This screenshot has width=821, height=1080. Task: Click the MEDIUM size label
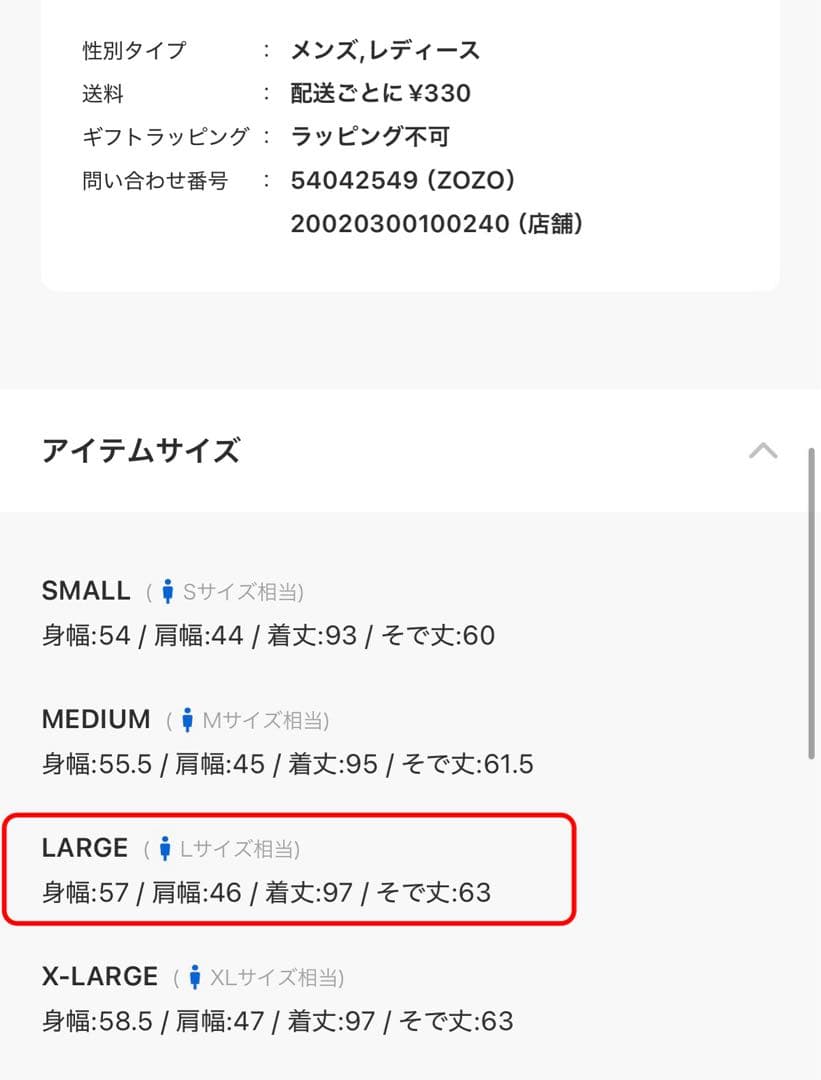[x=96, y=719]
